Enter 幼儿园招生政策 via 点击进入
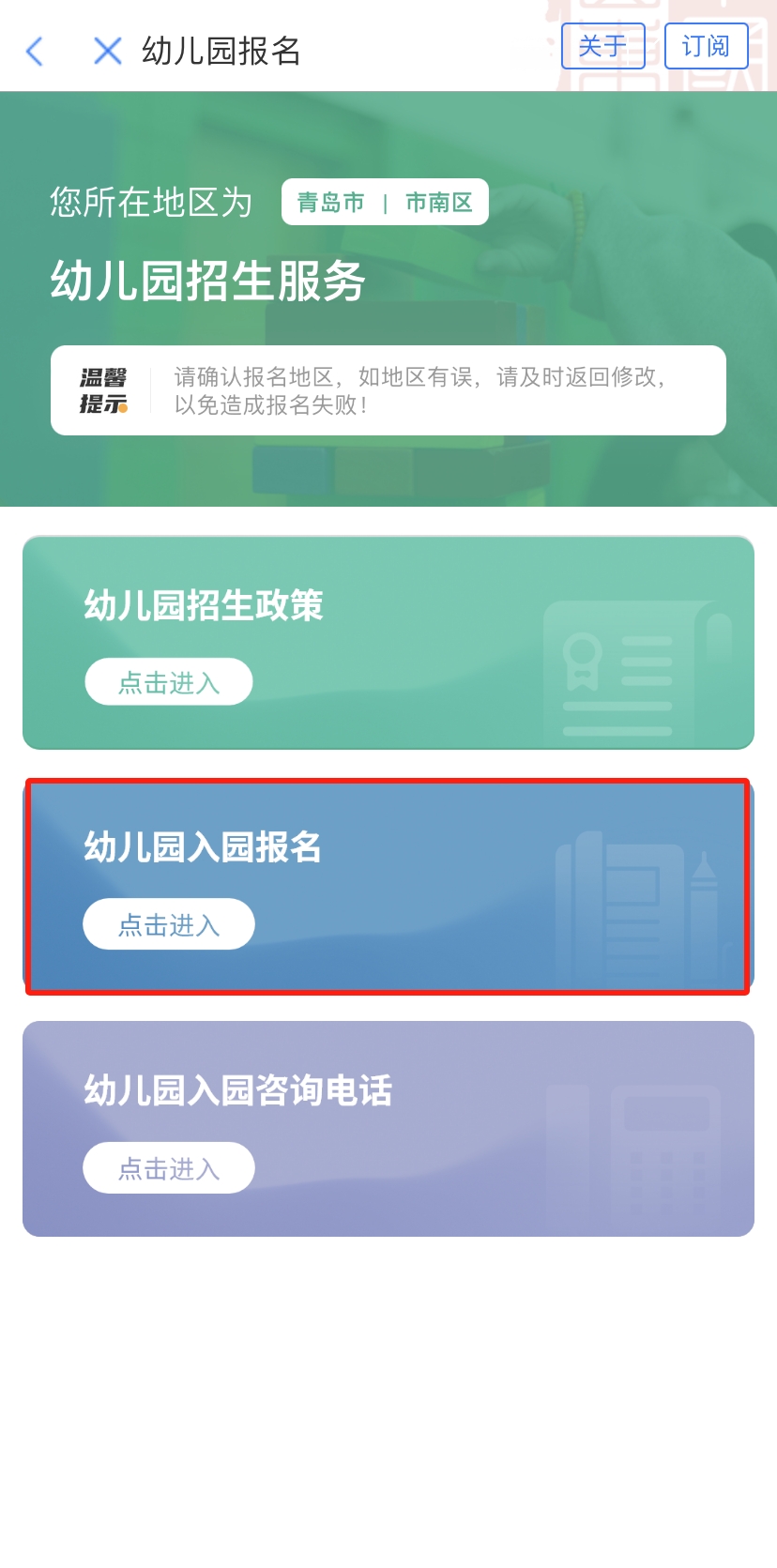Viewport: 777px width, 1568px height. coord(169,682)
